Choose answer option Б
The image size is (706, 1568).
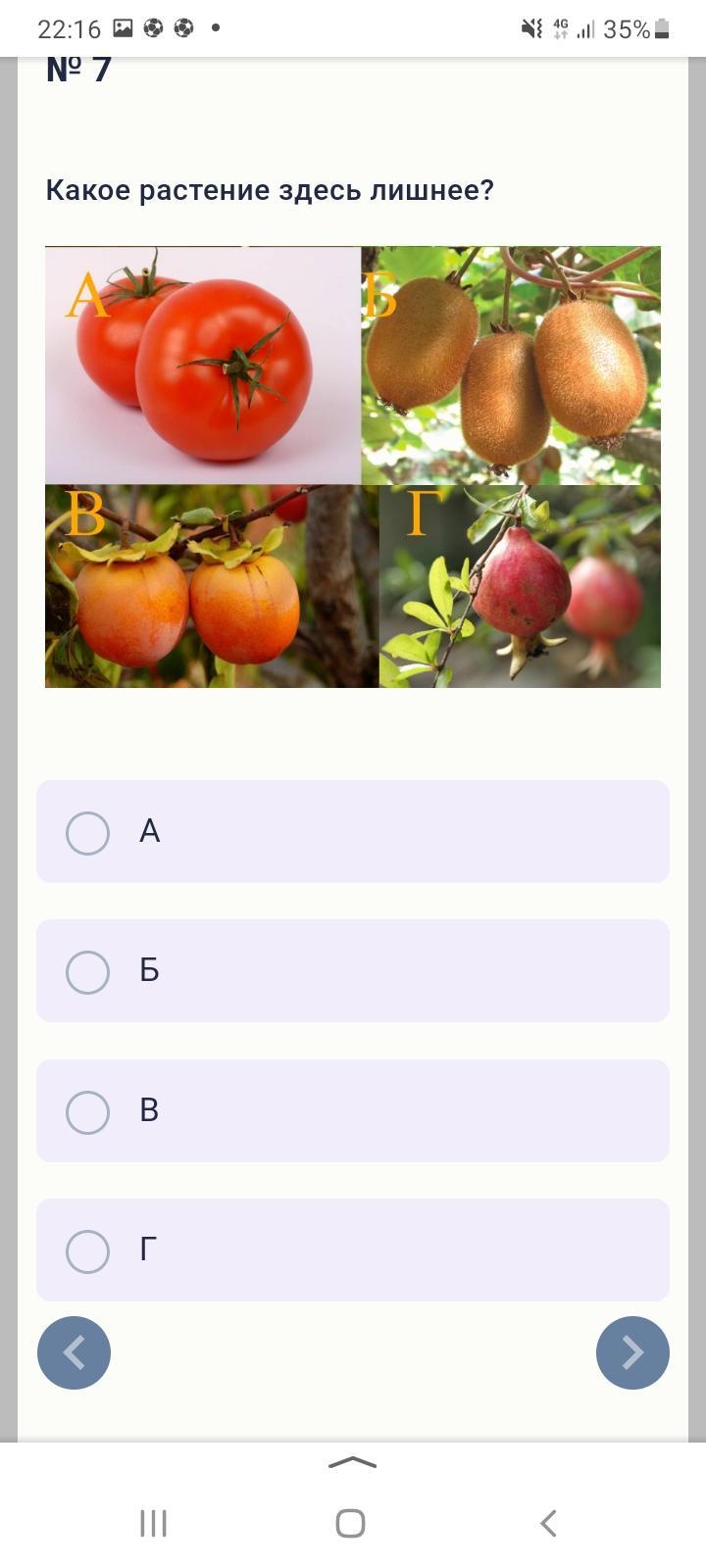click(353, 970)
